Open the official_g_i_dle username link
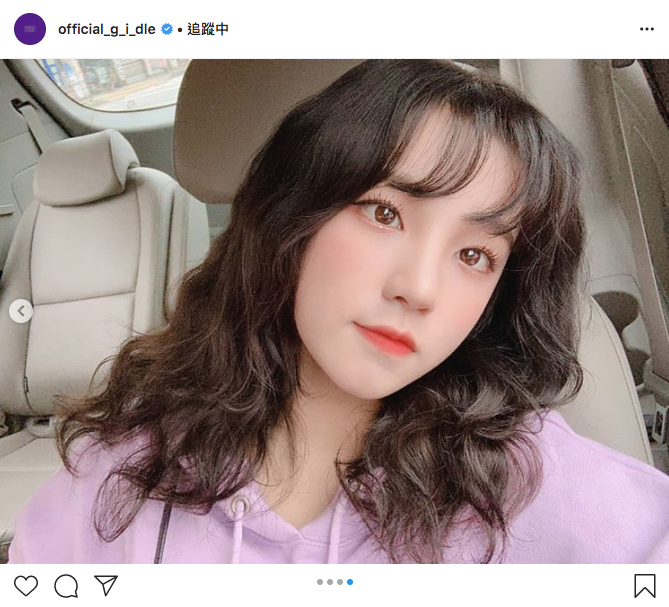 coord(106,29)
